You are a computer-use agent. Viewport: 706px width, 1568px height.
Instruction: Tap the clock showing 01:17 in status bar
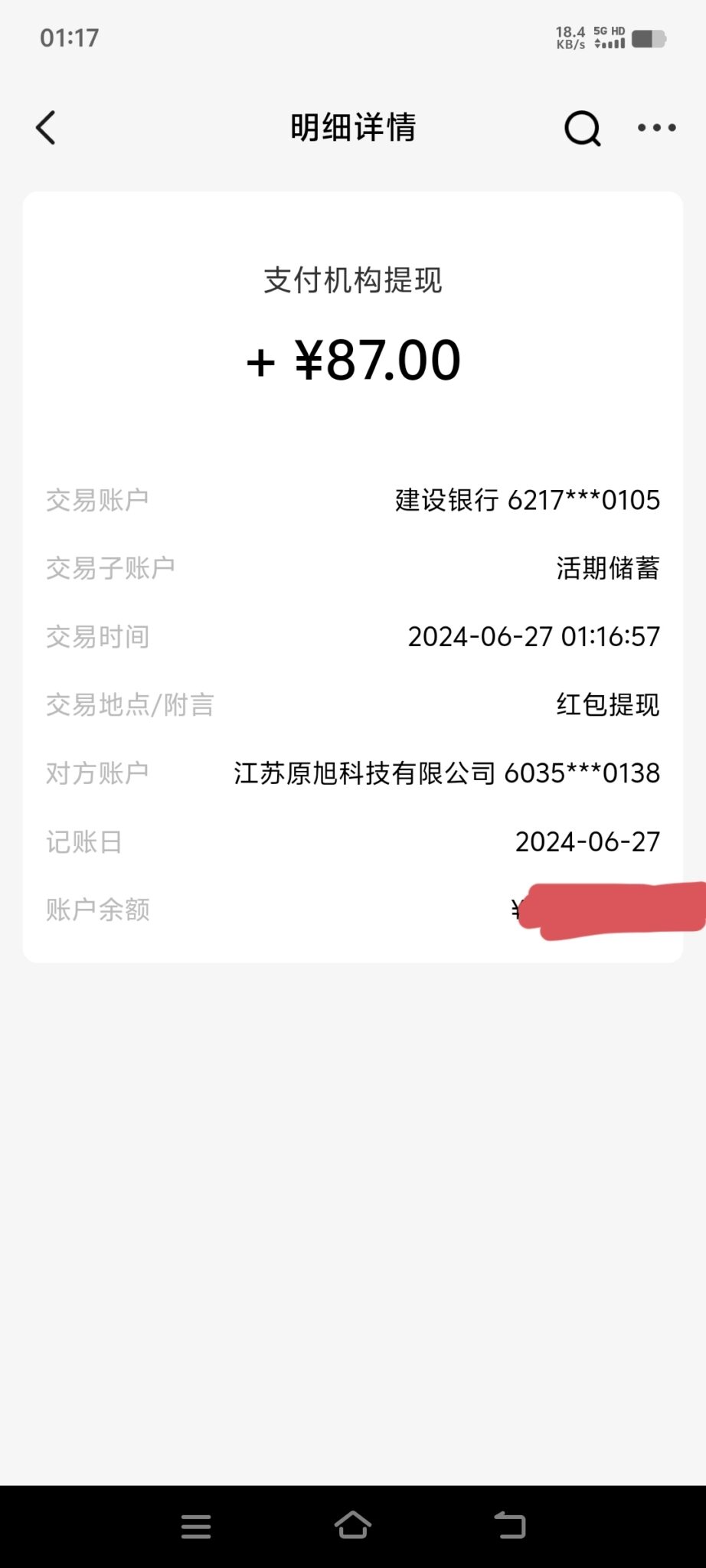tap(69, 37)
